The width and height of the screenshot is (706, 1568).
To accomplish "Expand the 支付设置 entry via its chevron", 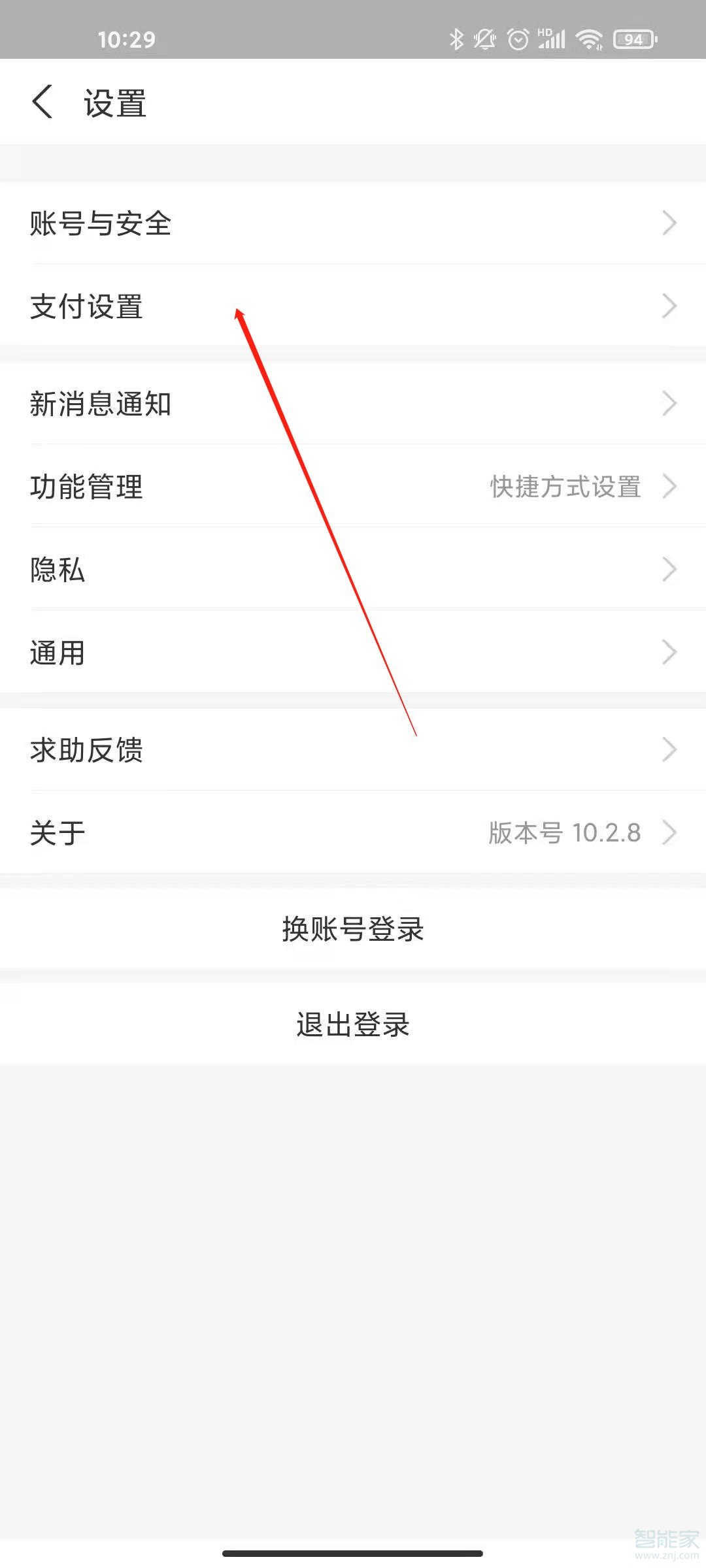I will [x=669, y=306].
